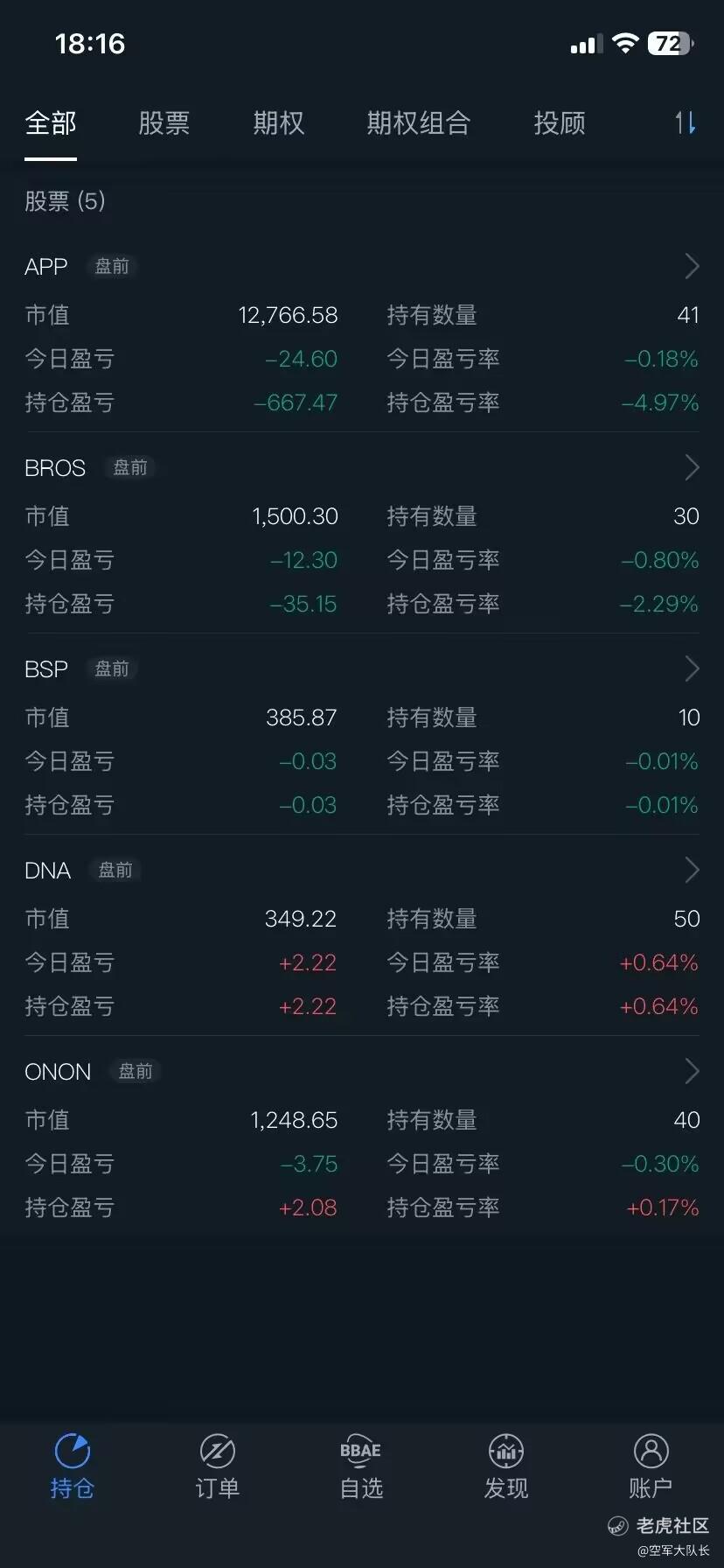Select the 期权组合 tab

click(418, 122)
